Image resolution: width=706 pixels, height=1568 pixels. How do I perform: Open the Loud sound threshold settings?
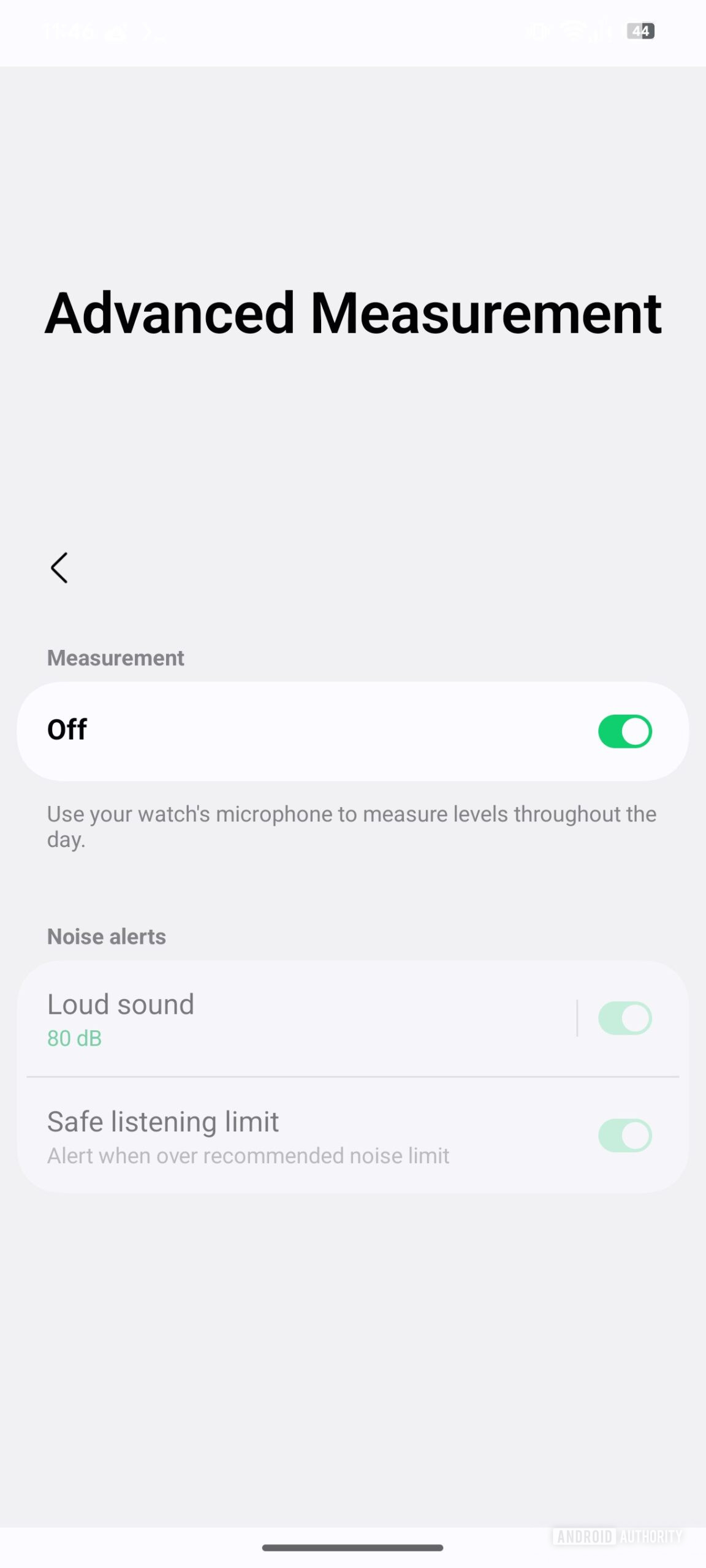245,1017
